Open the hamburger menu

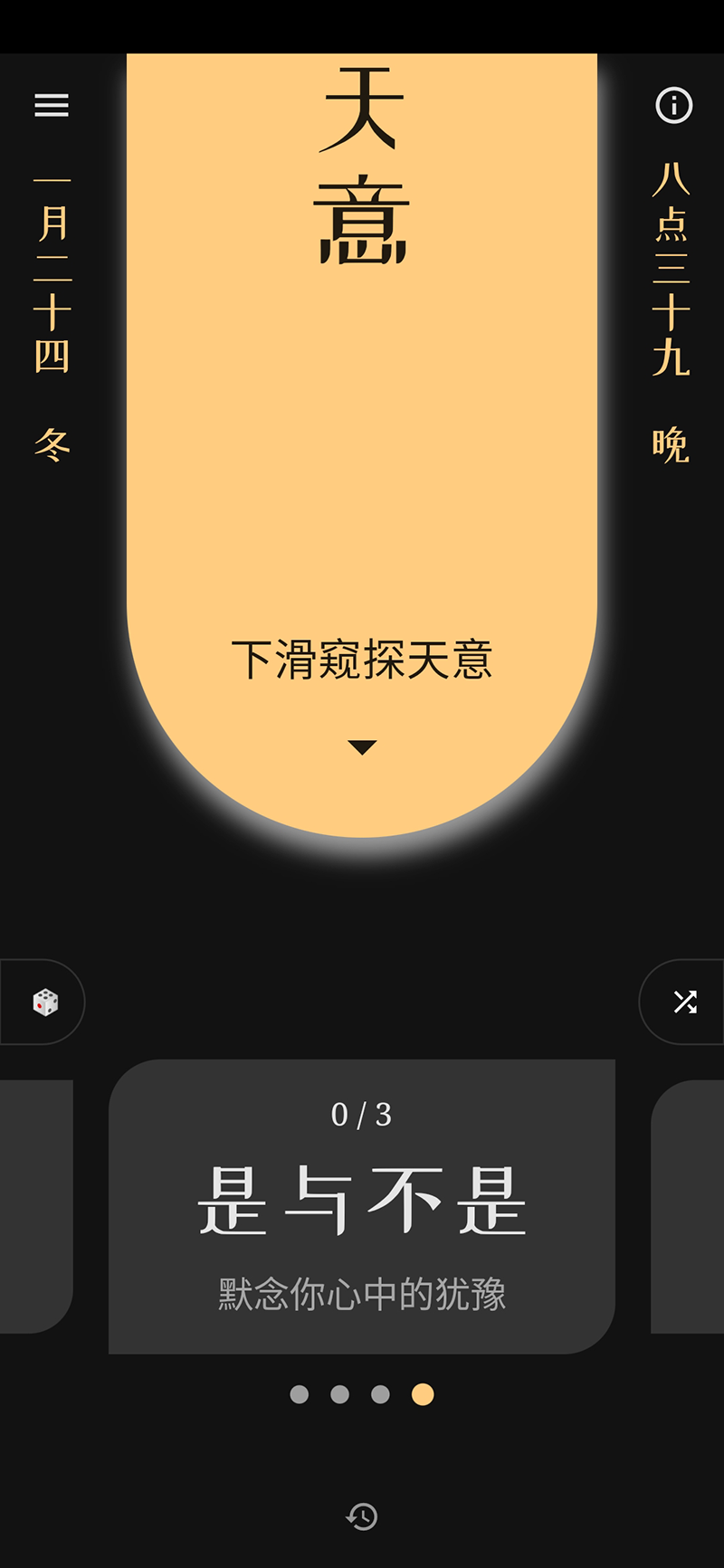(x=52, y=106)
